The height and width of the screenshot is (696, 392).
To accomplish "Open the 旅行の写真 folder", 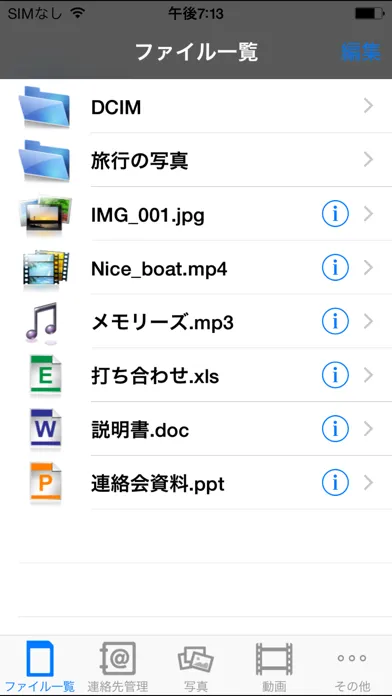I will click(x=196, y=160).
